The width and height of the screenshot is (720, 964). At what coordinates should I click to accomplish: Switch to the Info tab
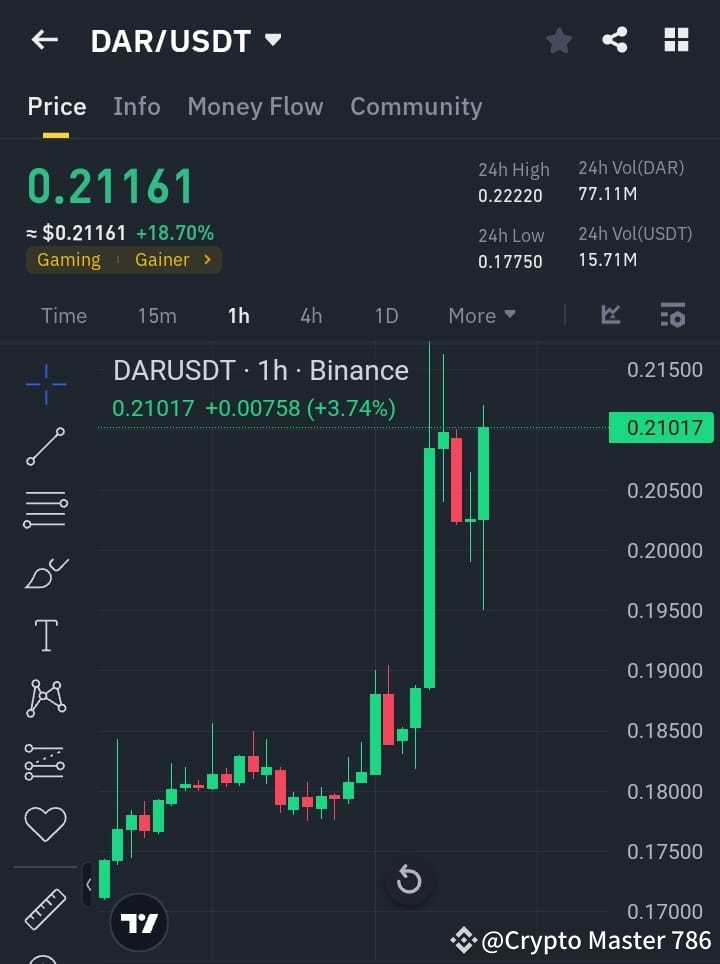point(137,106)
